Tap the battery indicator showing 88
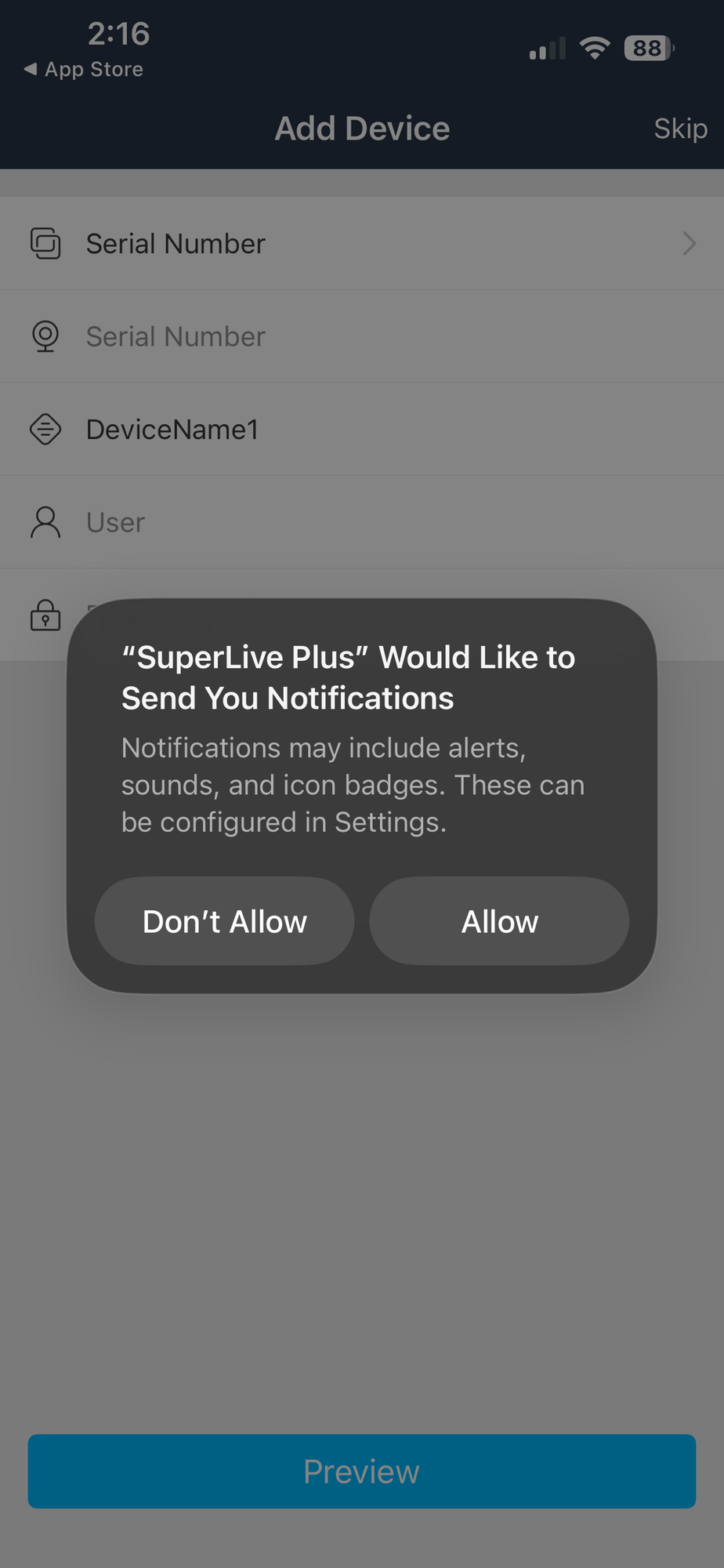The width and height of the screenshot is (724, 1568). point(647,48)
